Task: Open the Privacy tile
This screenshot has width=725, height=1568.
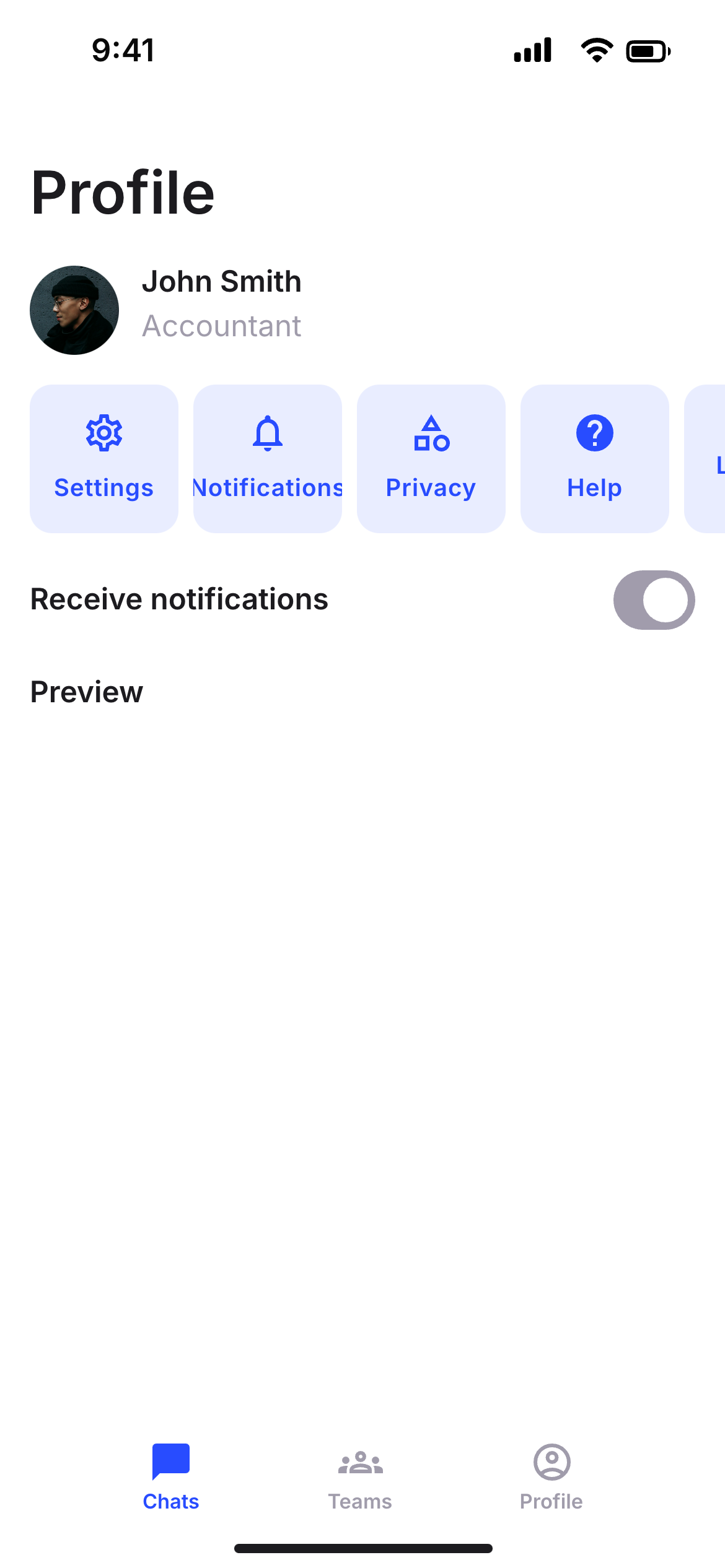Action: (x=431, y=458)
